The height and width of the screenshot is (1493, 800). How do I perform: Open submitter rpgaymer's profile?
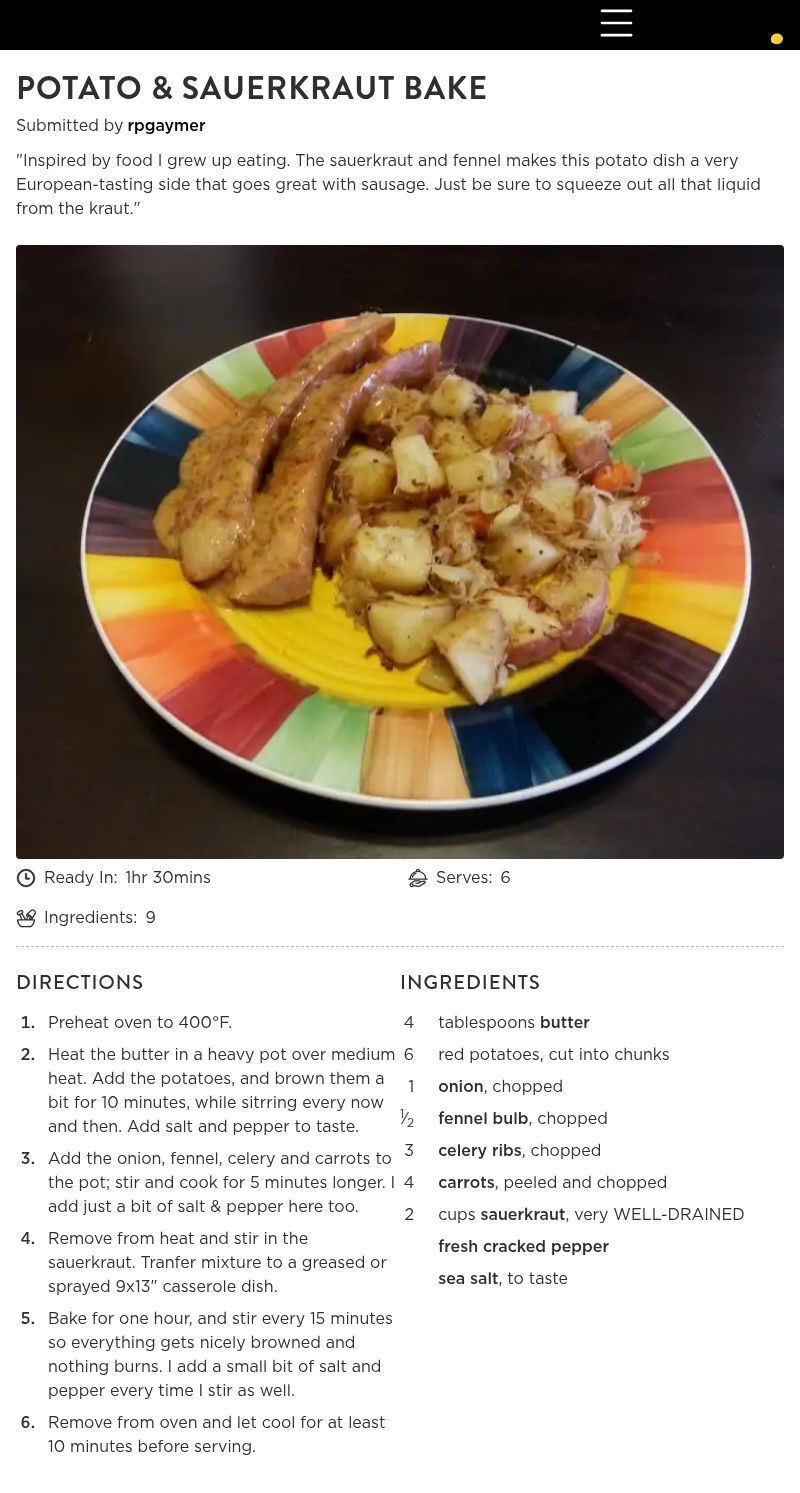pos(166,126)
